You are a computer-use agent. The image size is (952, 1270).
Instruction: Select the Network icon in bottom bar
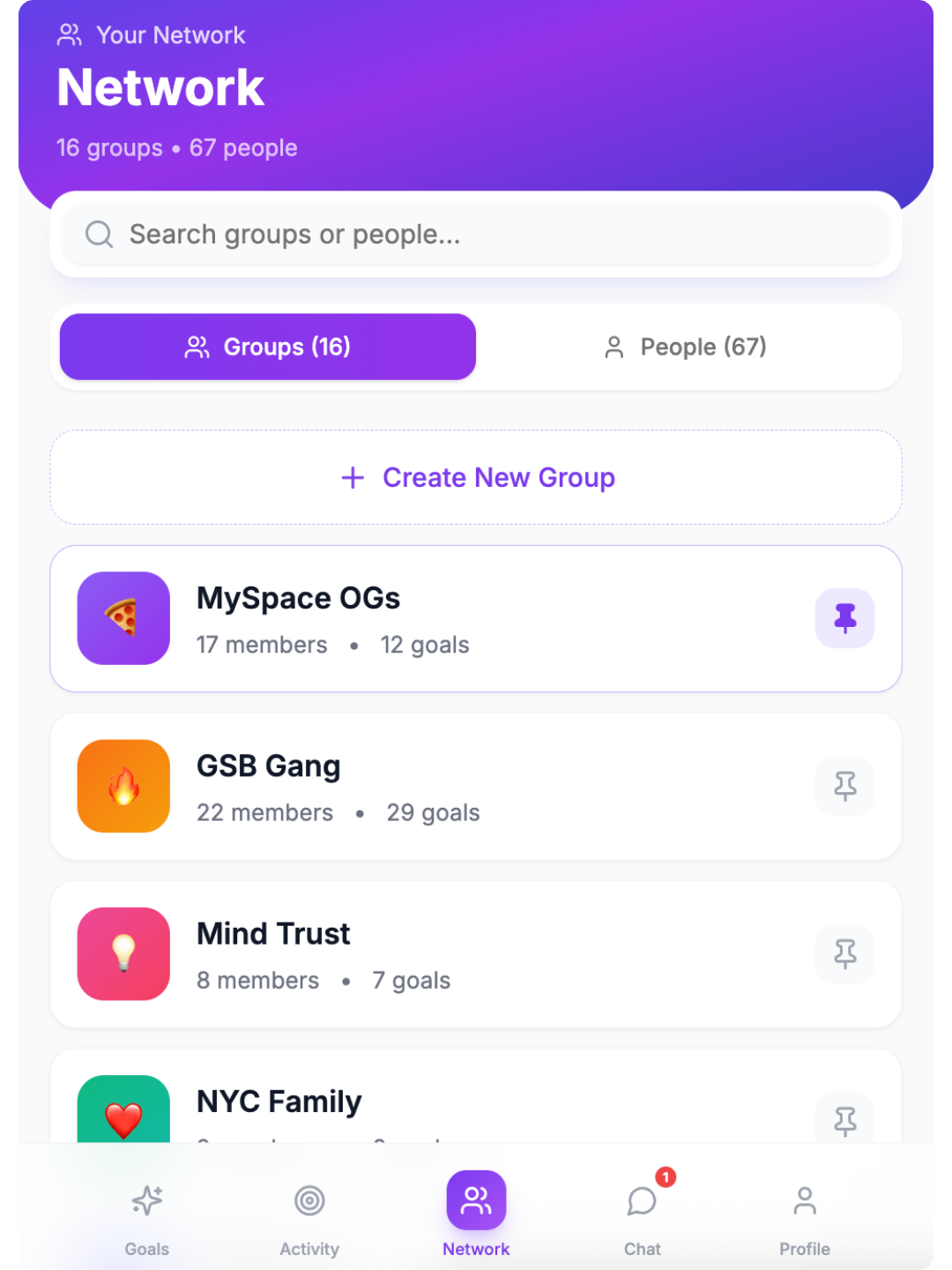[476, 1201]
